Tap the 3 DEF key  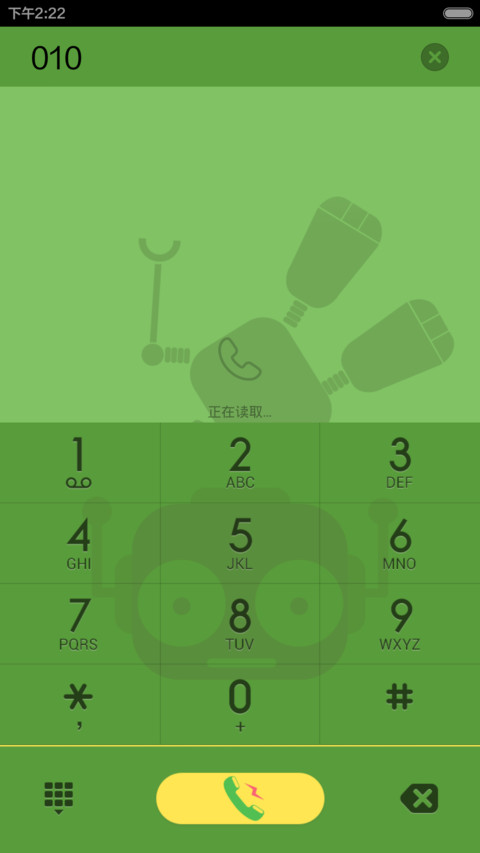pos(400,462)
